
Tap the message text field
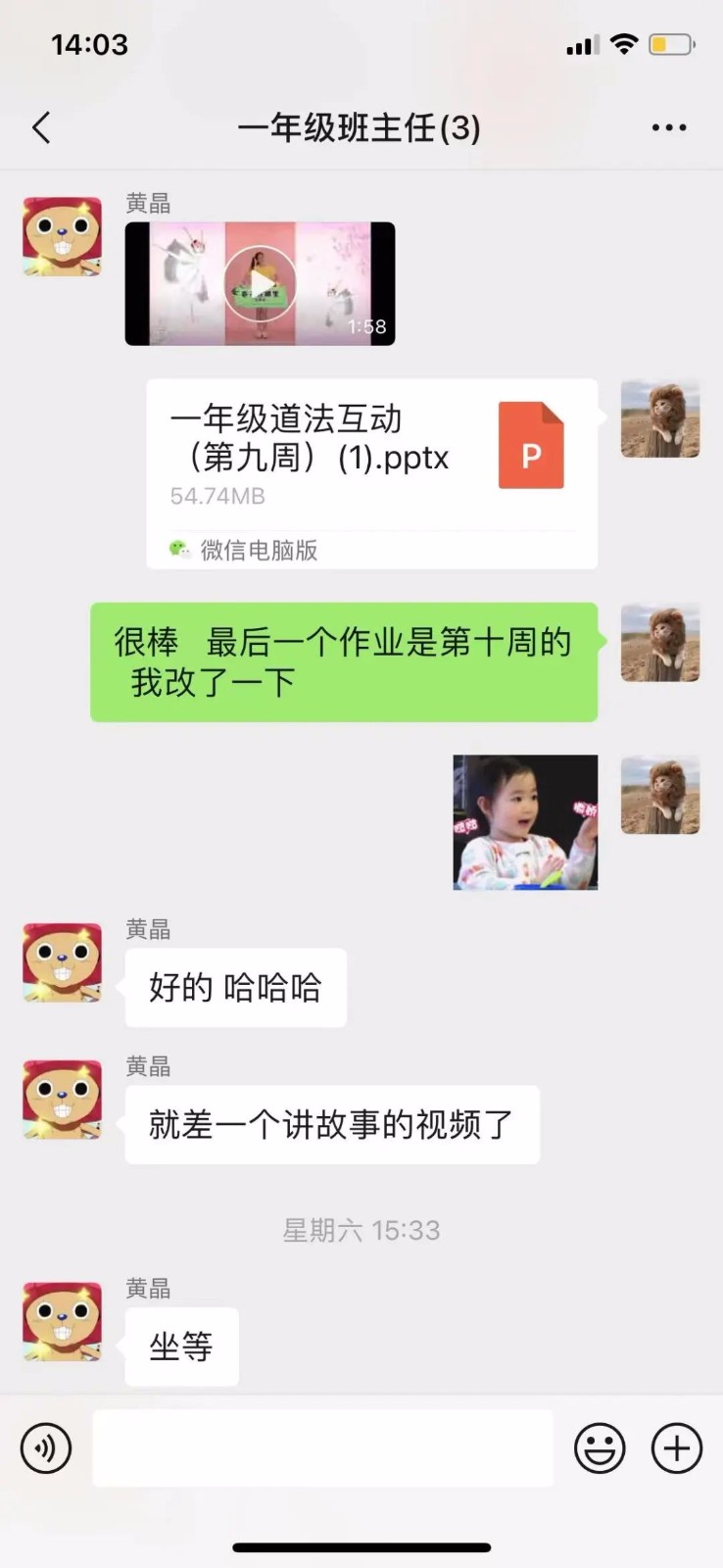[x=322, y=1447]
